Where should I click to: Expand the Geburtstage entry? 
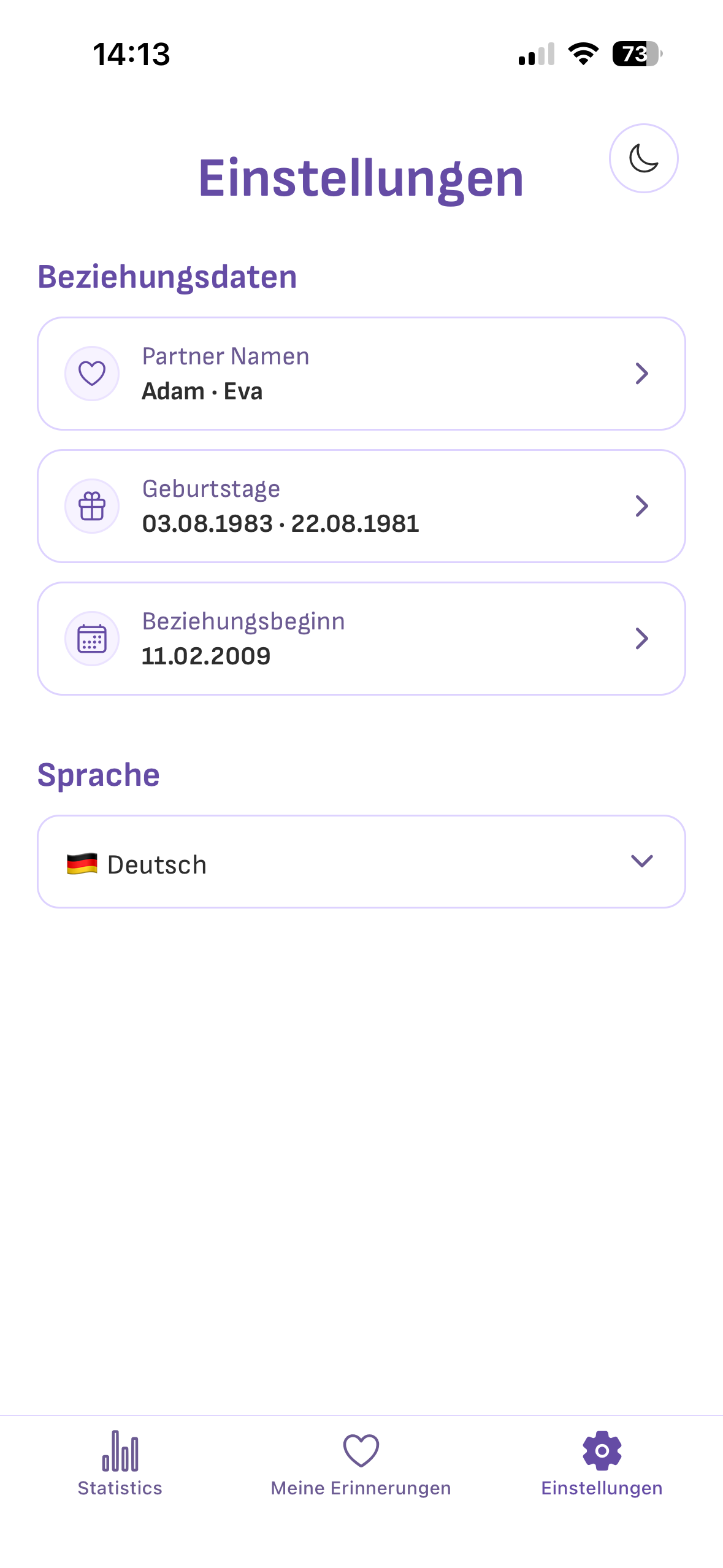coord(641,505)
